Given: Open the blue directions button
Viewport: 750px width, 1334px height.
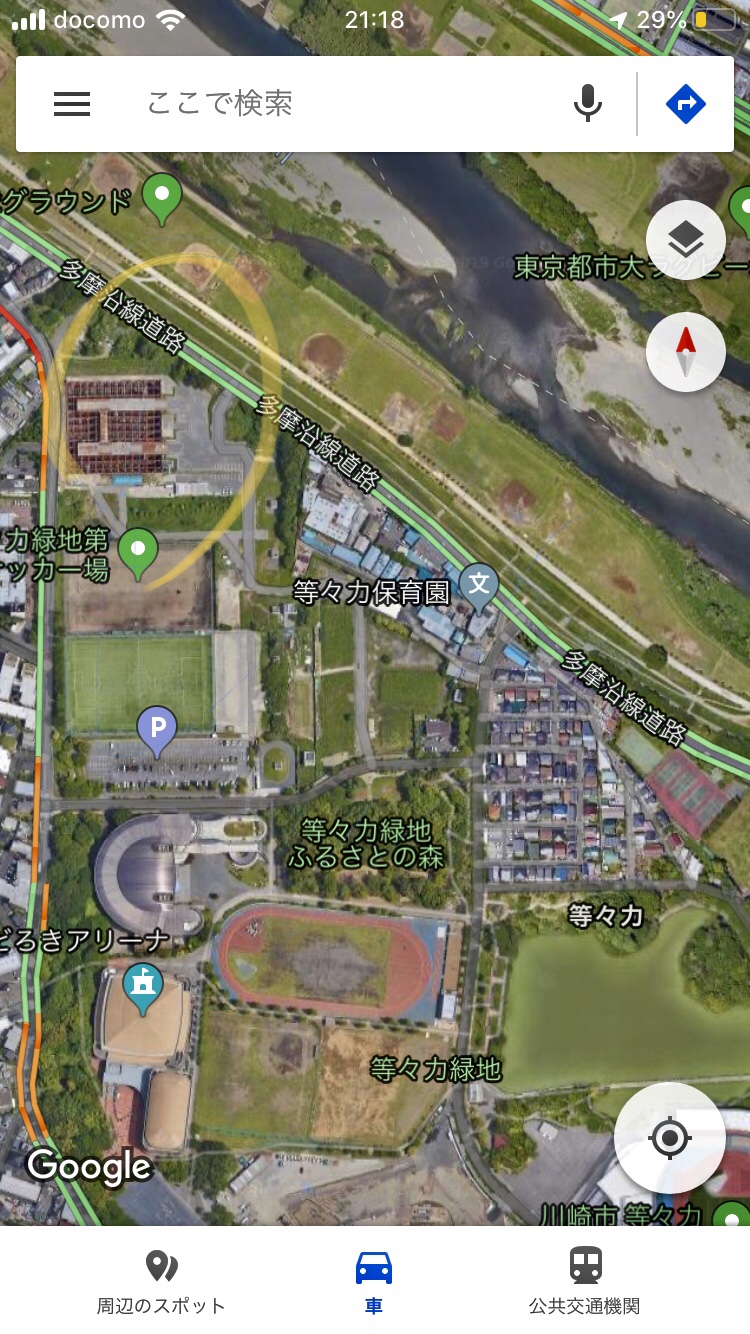Looking at the screenshot, I should click(686, 104).
